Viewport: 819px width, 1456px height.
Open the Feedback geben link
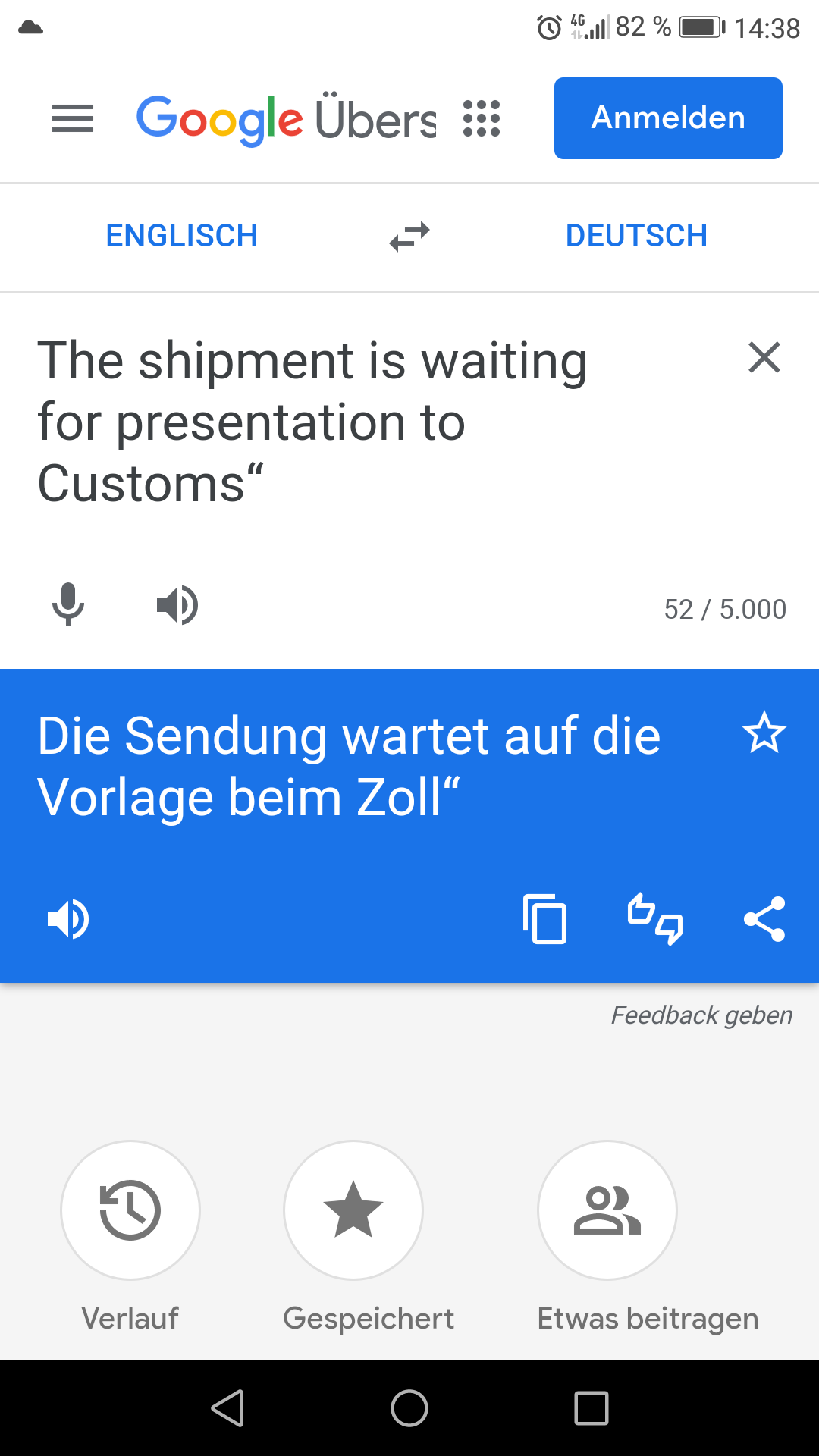coord(701,1015)
